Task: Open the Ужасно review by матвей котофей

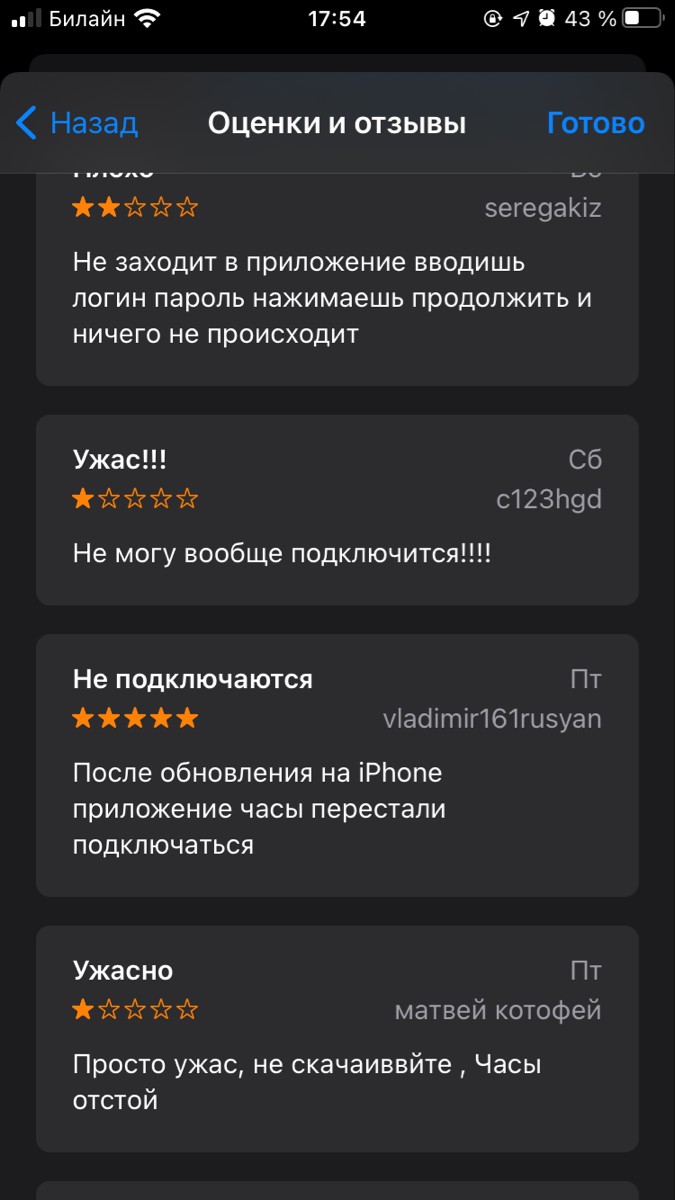Action: pyautogui.click(x=337, y=1038)
